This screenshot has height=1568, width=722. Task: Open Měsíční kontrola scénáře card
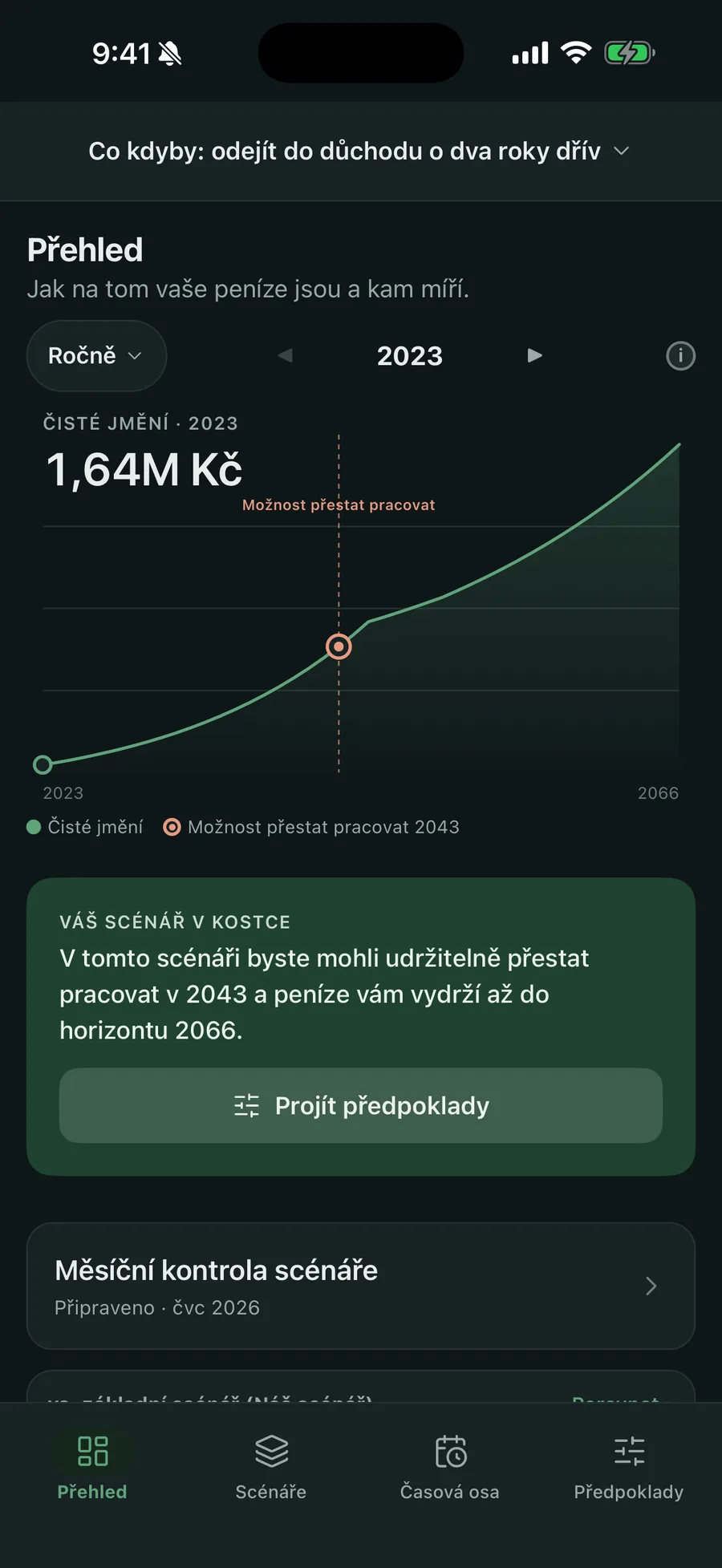click(361, 1286)
